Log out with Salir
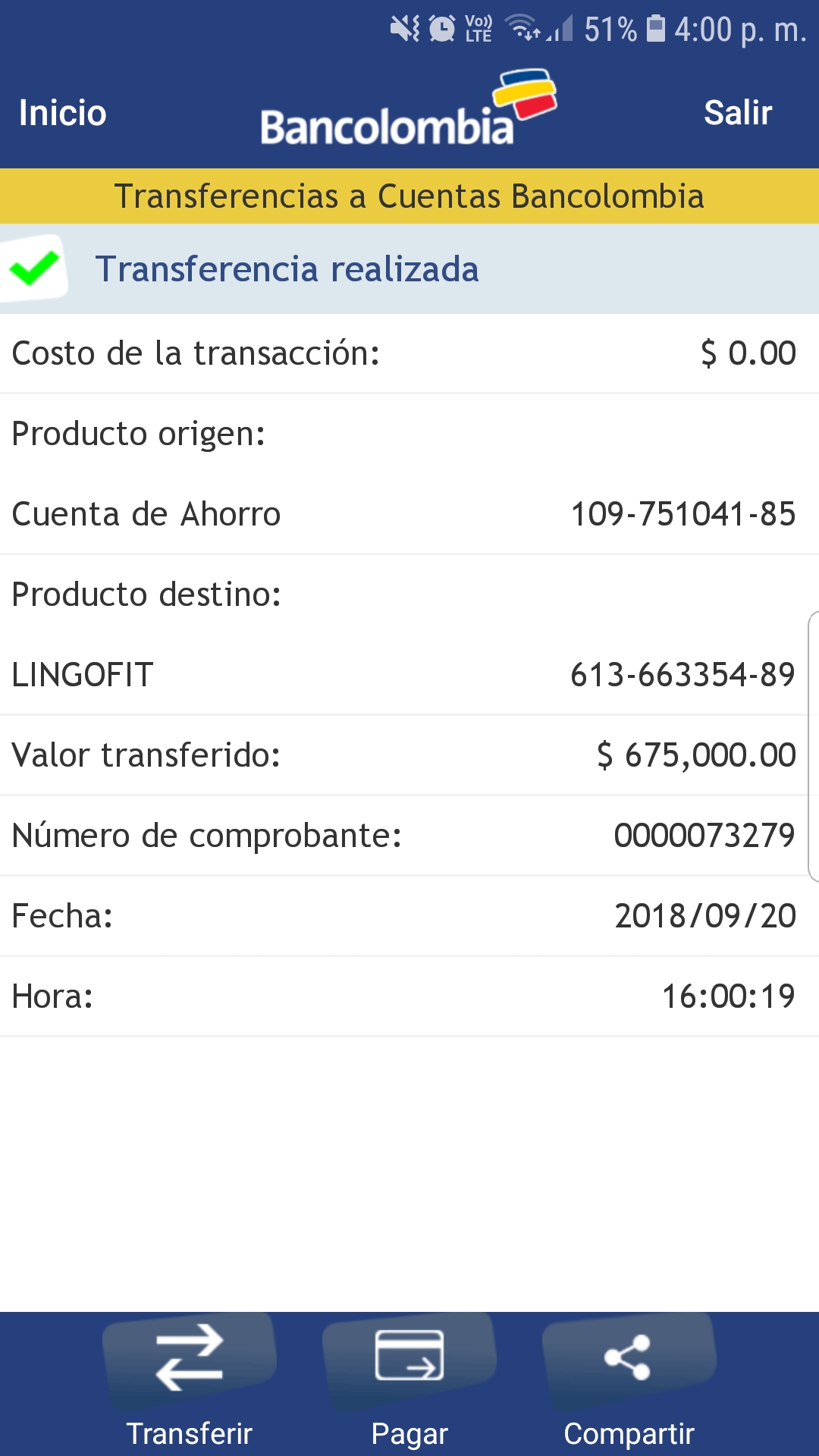The width and height of the screenshot is (819, 1456). pyautogui.click(x=737, y=113)
